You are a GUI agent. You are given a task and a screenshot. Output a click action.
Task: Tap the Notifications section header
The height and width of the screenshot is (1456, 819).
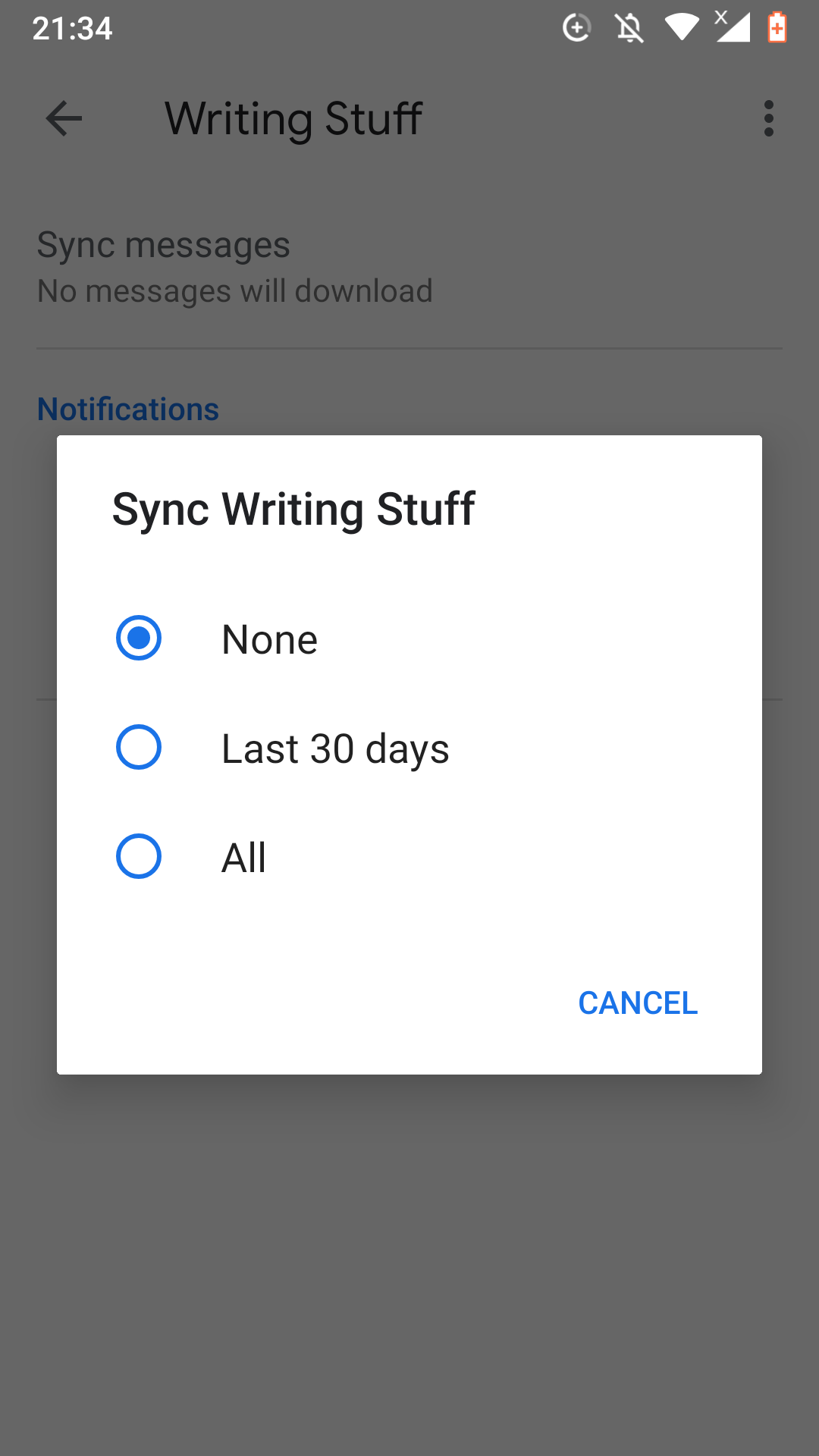tap(127, 409)
